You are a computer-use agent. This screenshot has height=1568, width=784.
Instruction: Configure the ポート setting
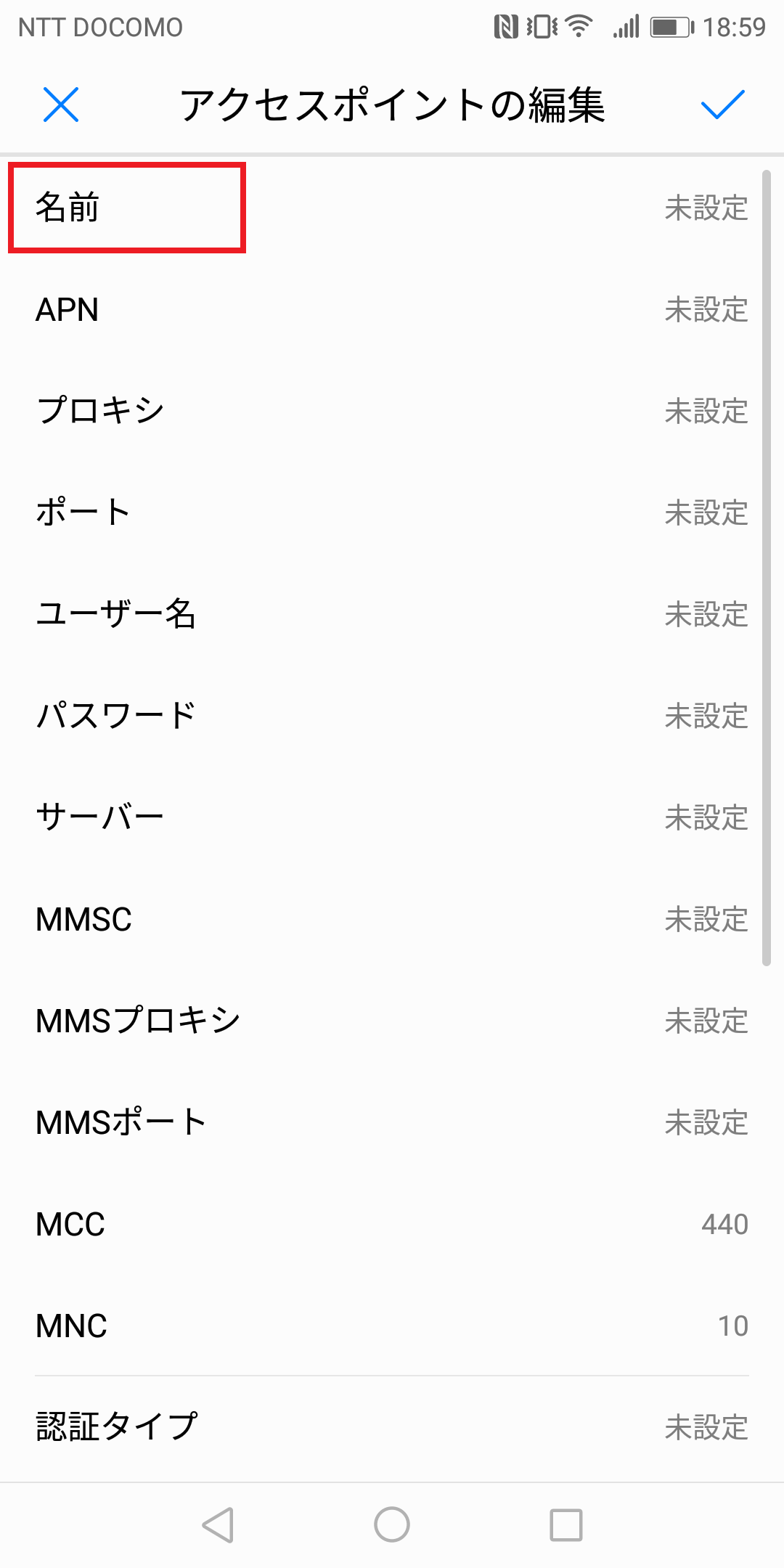[x=392, y=513]
